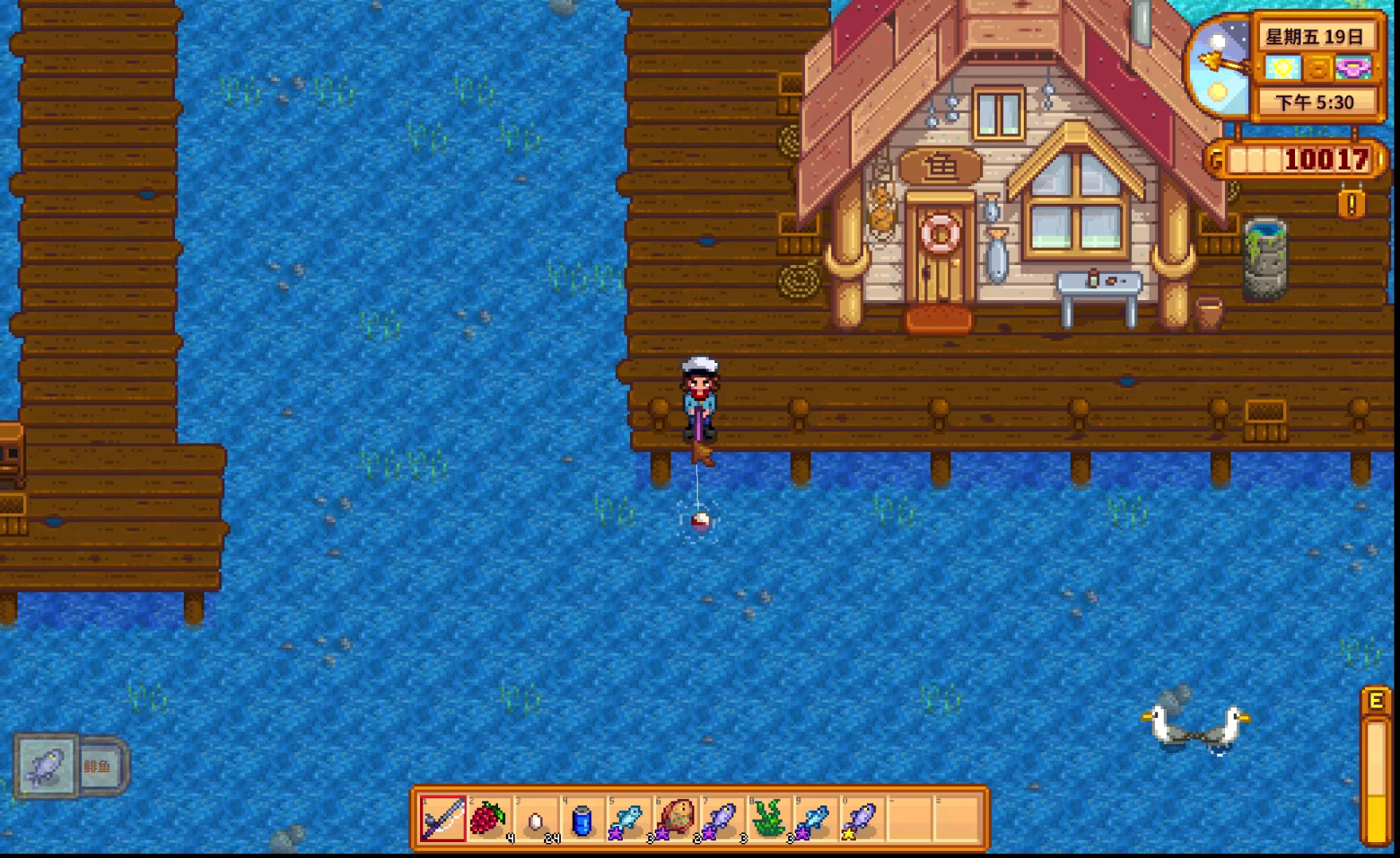Open the journal exclamation mark icon
This screenshot has height=858, width=1400.
[1351, 204]
